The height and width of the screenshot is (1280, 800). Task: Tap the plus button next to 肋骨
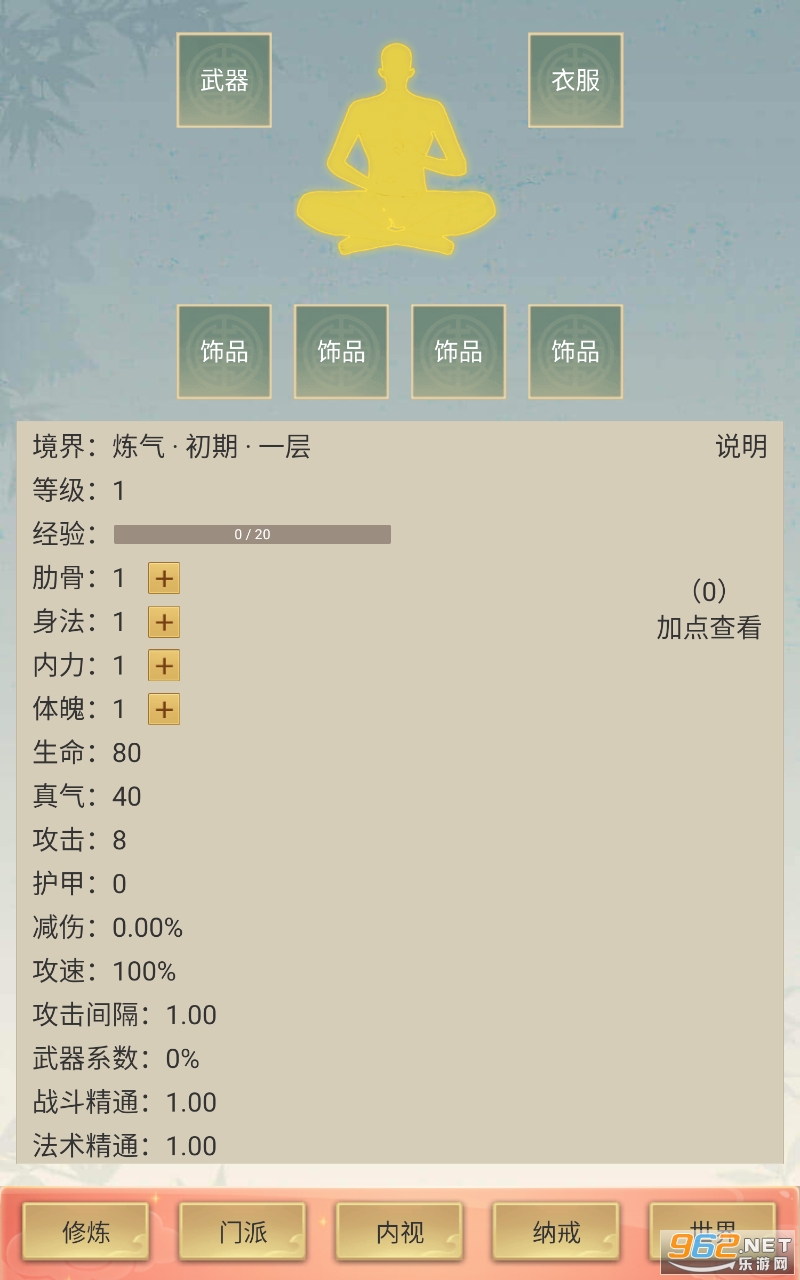click(164, 578)
